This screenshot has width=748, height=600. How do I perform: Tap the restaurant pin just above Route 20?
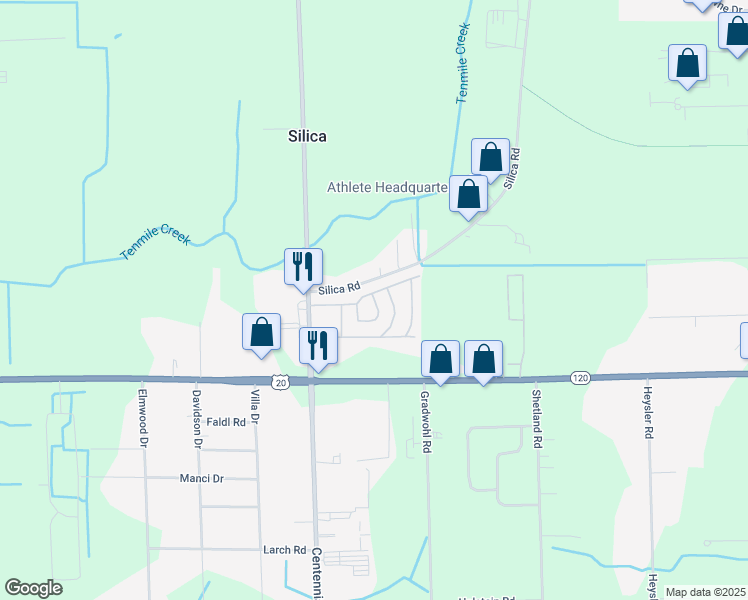pos(318,347)
